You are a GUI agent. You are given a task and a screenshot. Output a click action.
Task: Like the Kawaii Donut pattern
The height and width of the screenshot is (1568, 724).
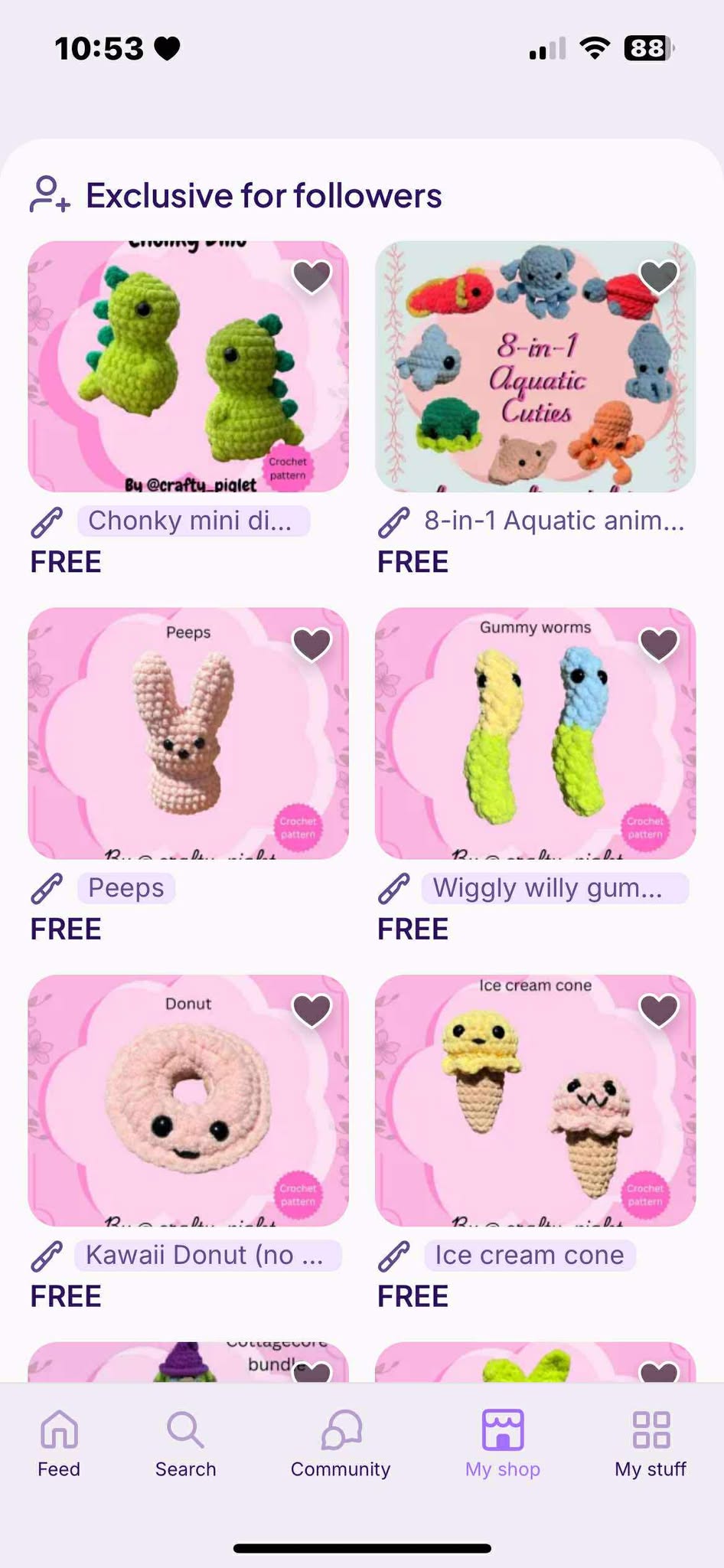click(312, 1011)
